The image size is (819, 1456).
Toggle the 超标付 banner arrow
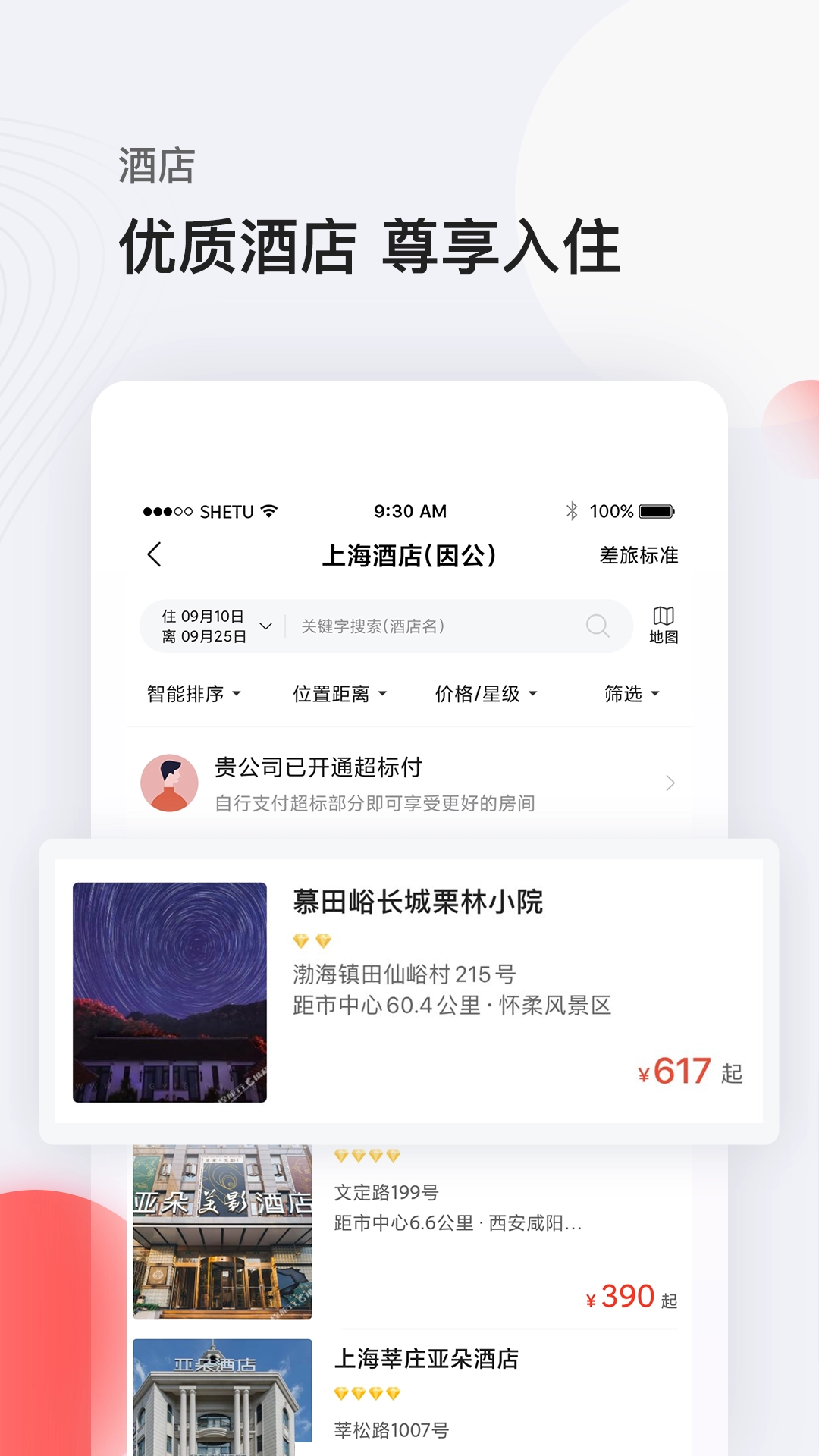click(669, 783)
